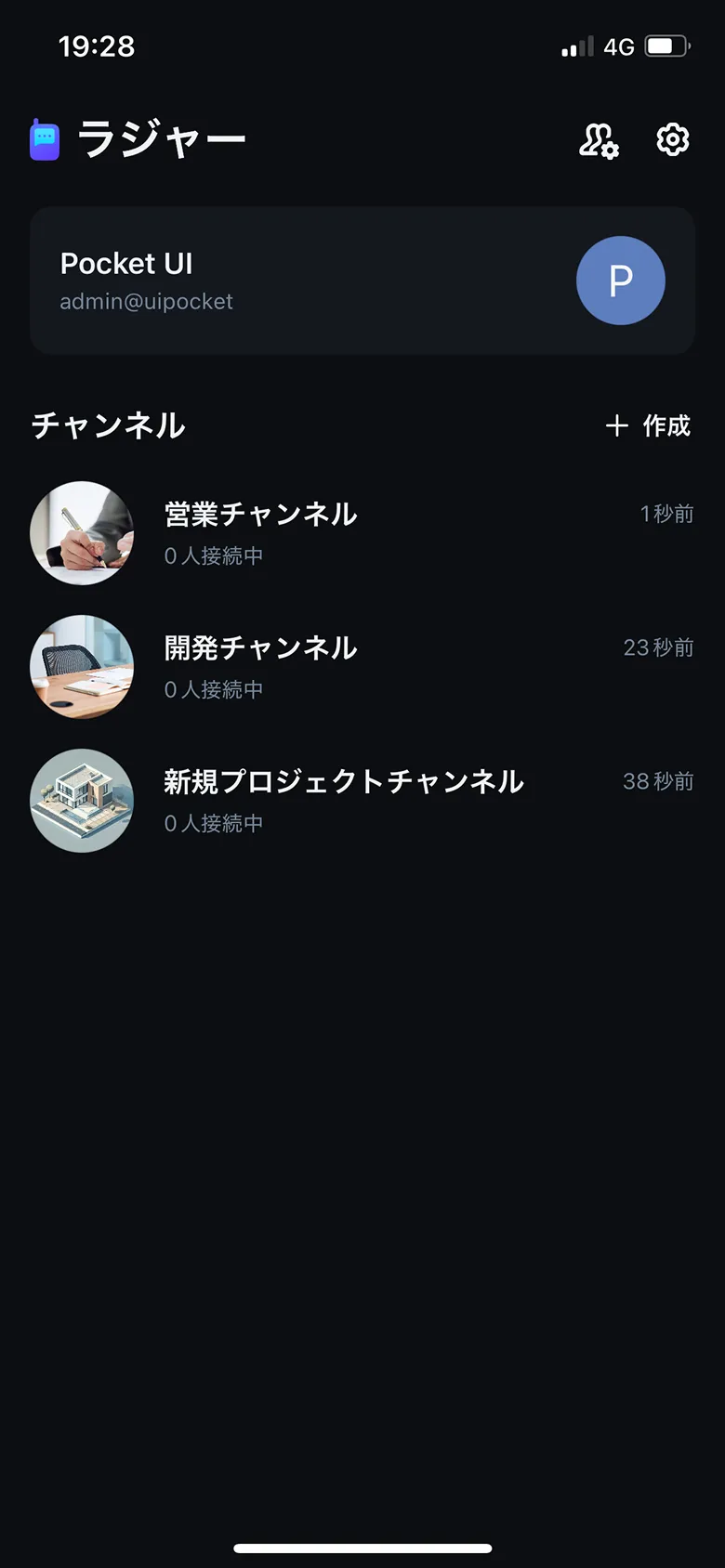Tap the battery indicator in status bar

pos(666,45)
